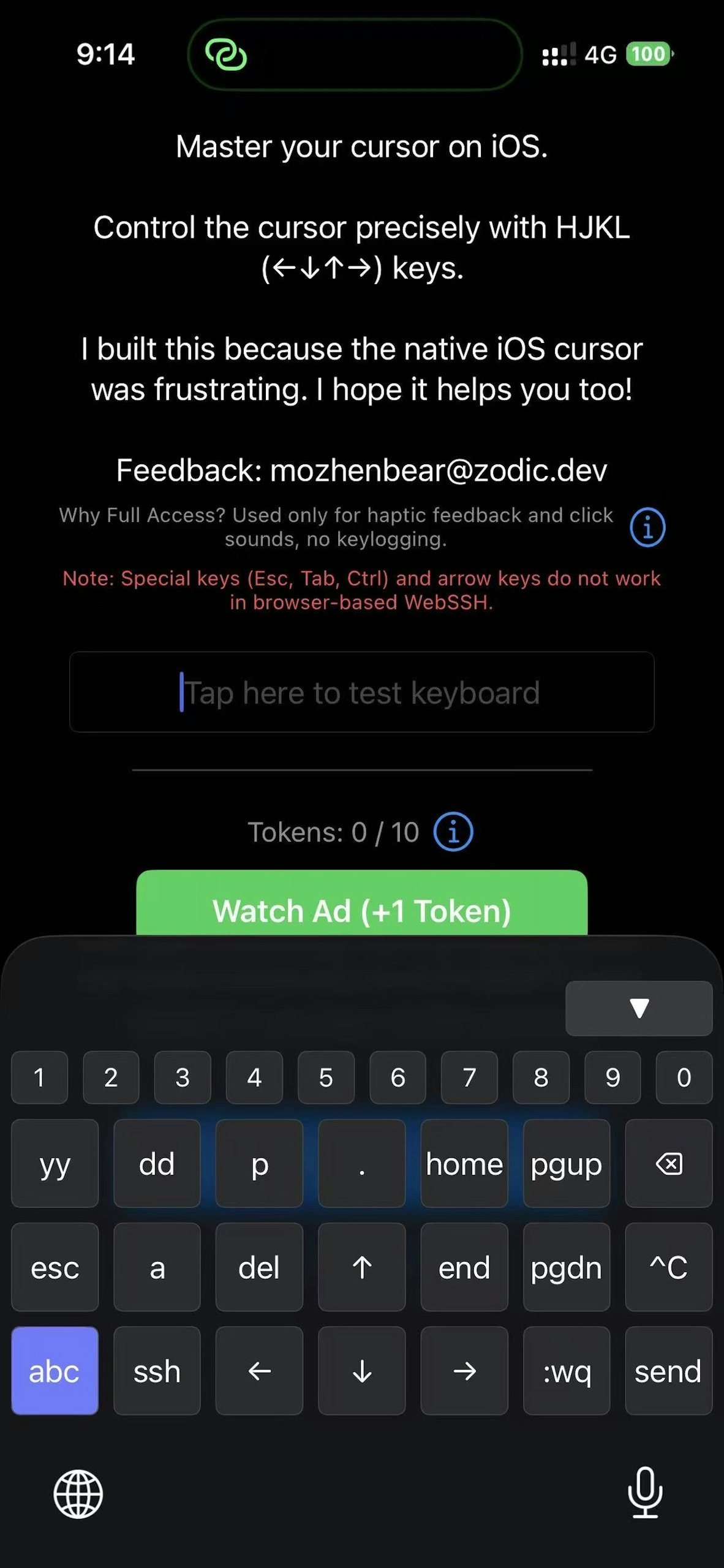Tap the send key
The image size is (724, 1568).
pos(668,1371)
